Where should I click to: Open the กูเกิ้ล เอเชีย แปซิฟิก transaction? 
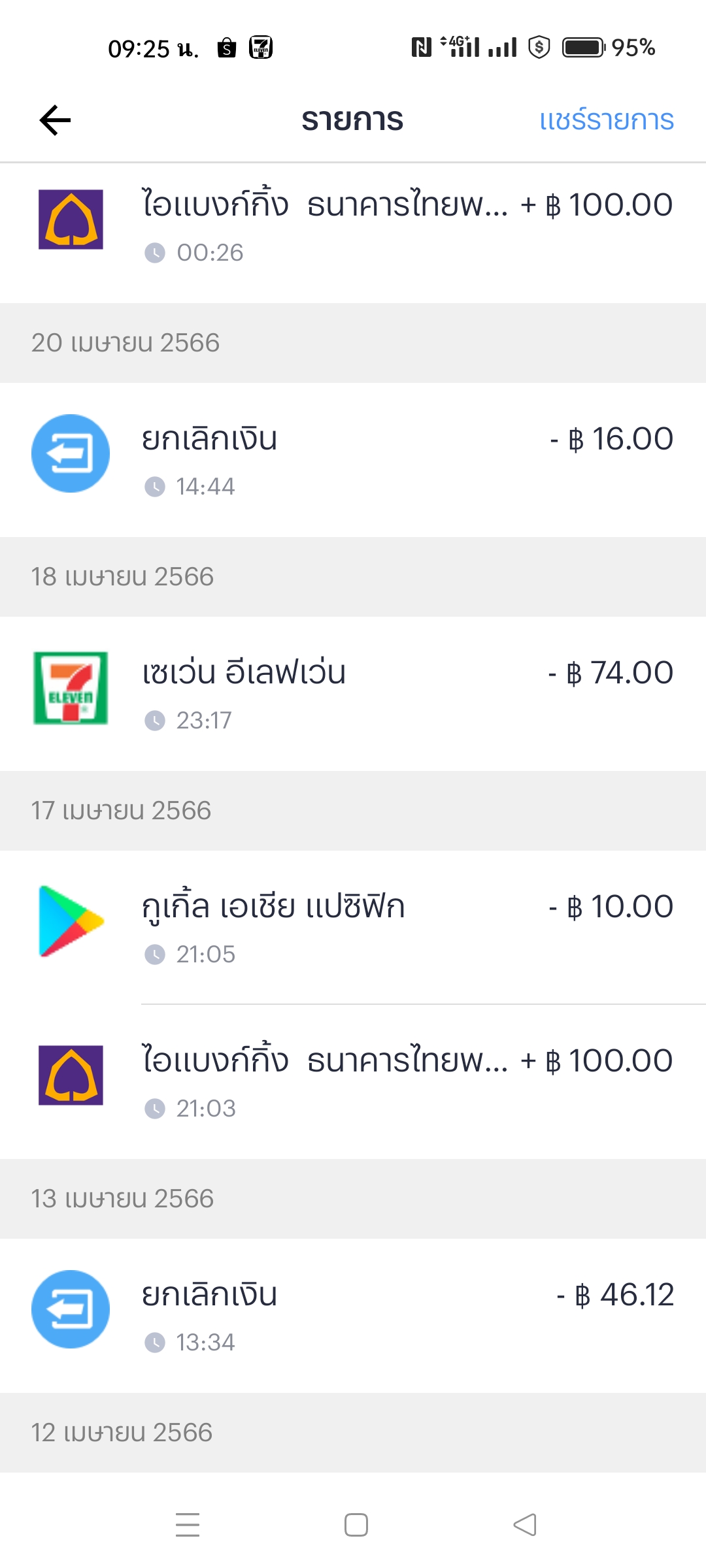click(x=353, y=927)
